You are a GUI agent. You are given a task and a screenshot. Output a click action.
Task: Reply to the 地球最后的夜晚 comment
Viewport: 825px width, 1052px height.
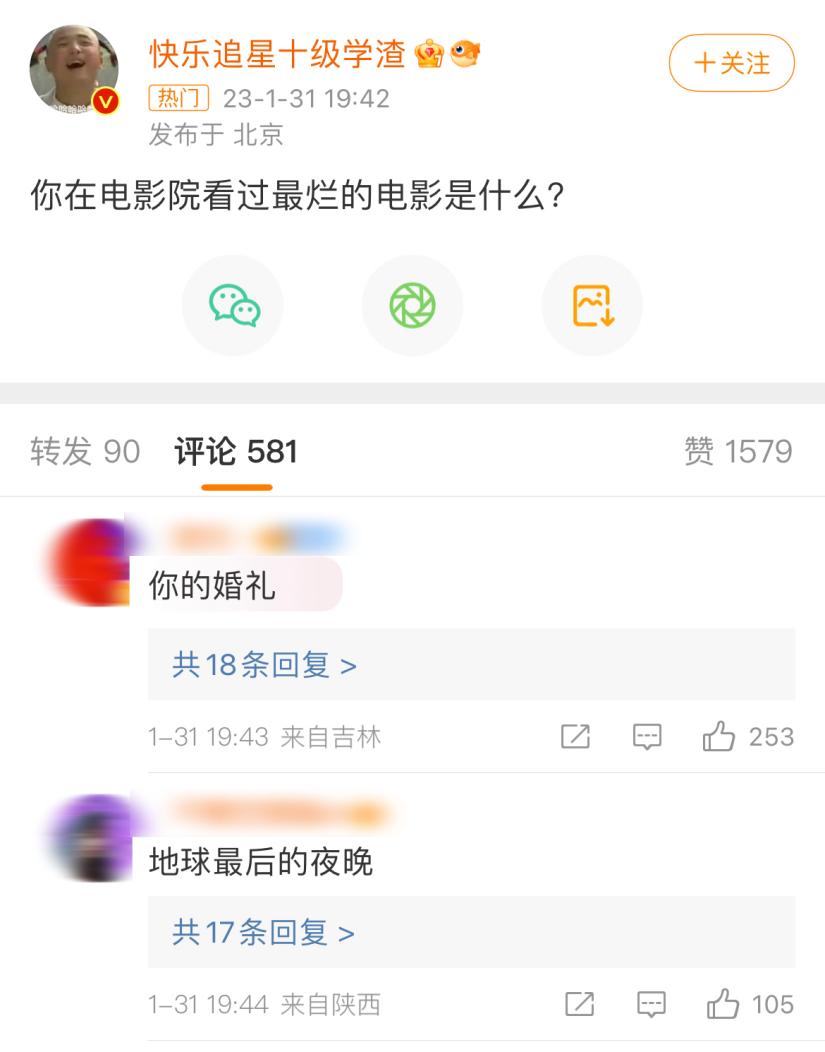651,1004
